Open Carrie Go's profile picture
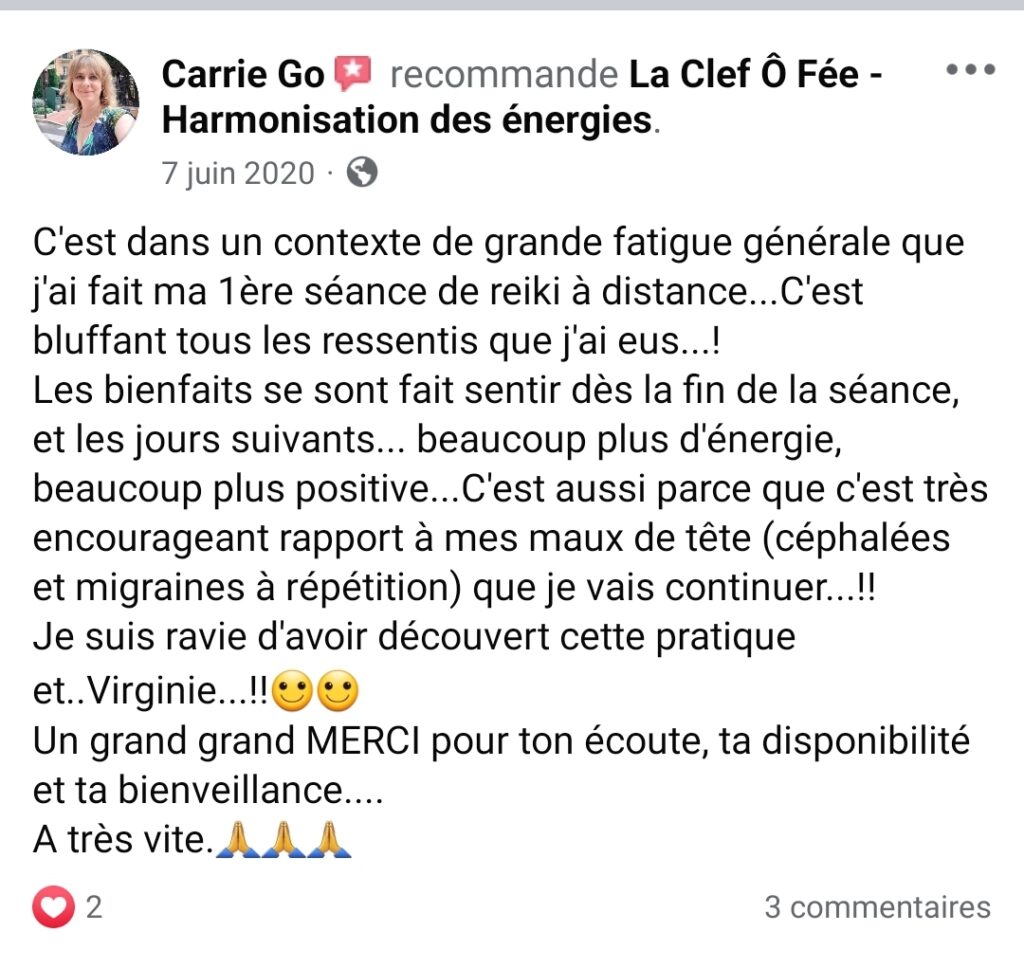Screen dimensions: 1024x968 coord(86,103)
